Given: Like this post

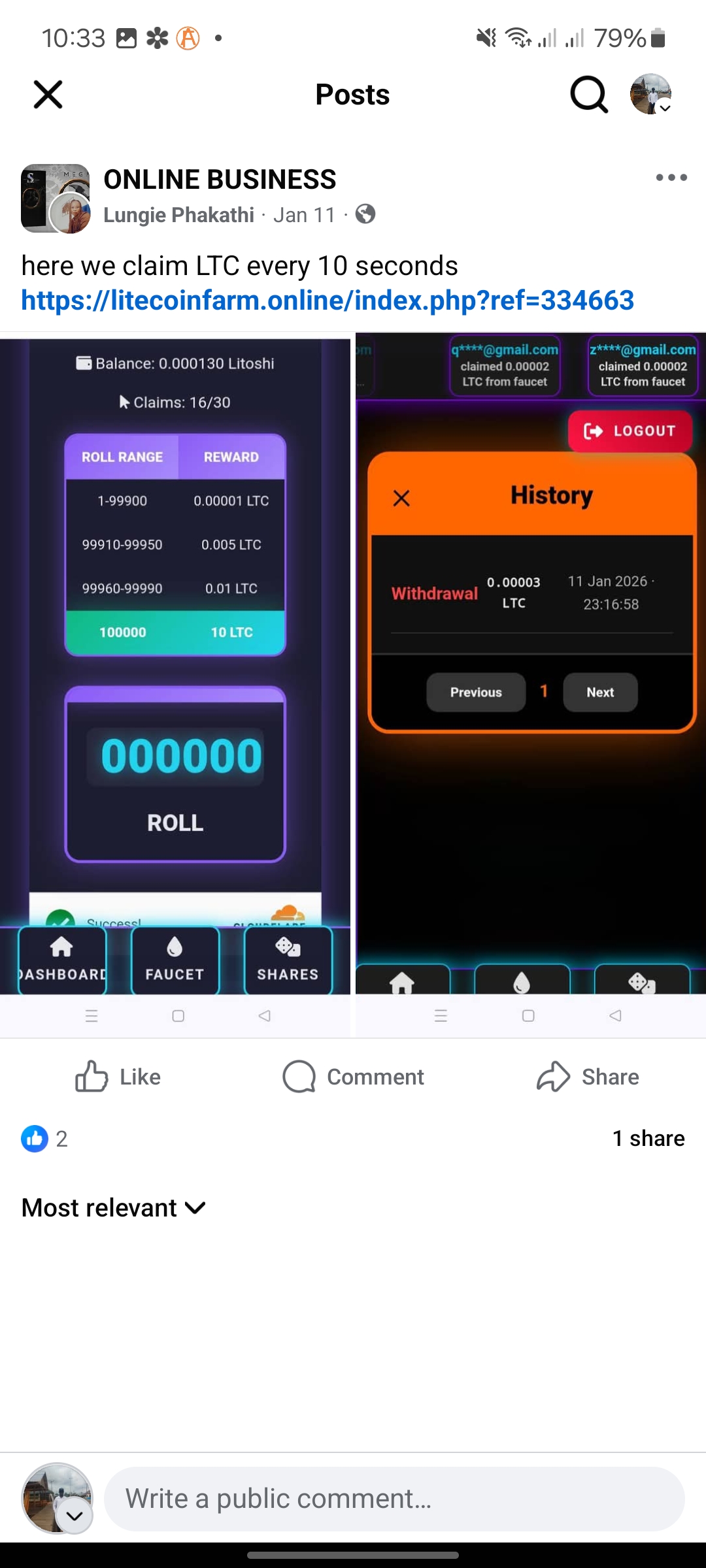Looking at the screenshot, I should 118,1077.
